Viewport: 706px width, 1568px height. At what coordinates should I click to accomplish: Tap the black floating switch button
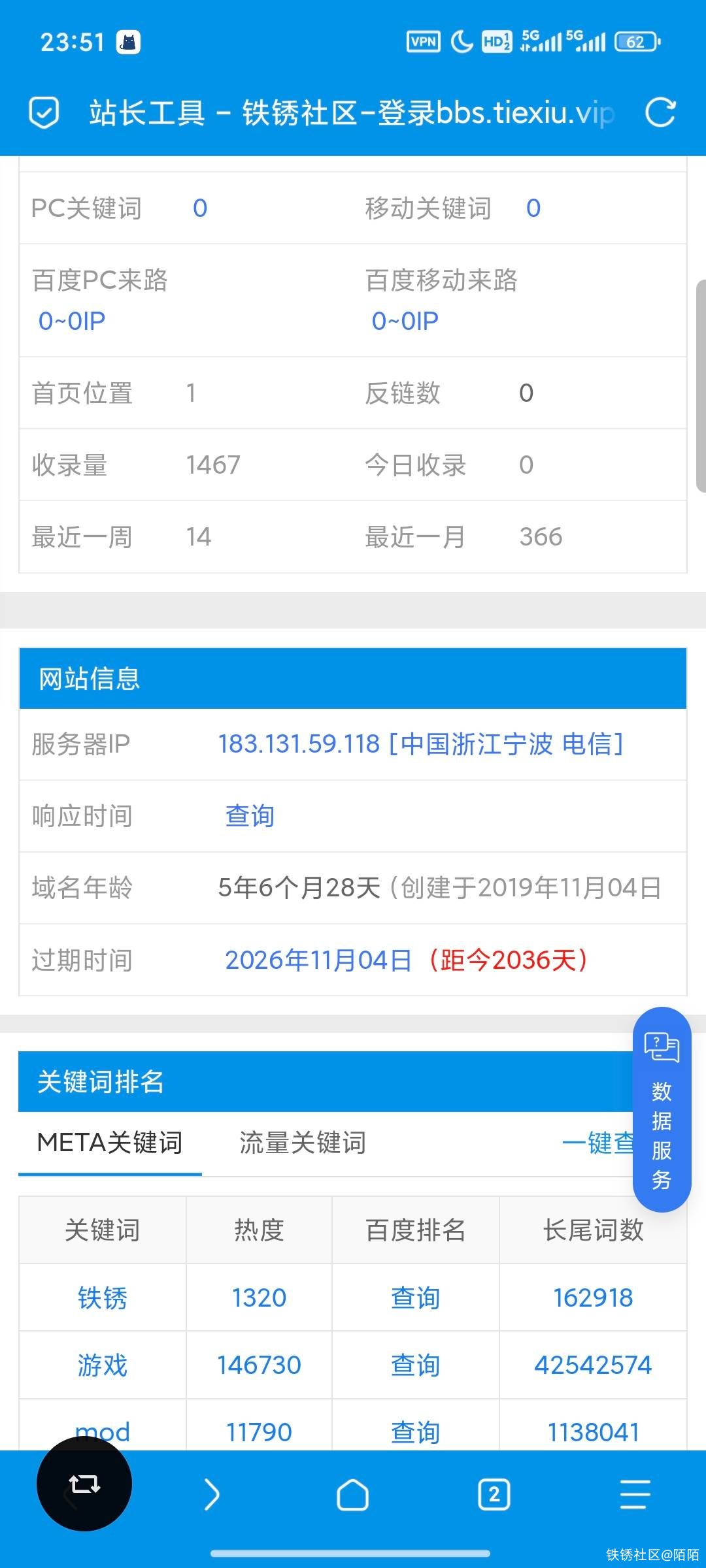click(x=84, y=1484)
